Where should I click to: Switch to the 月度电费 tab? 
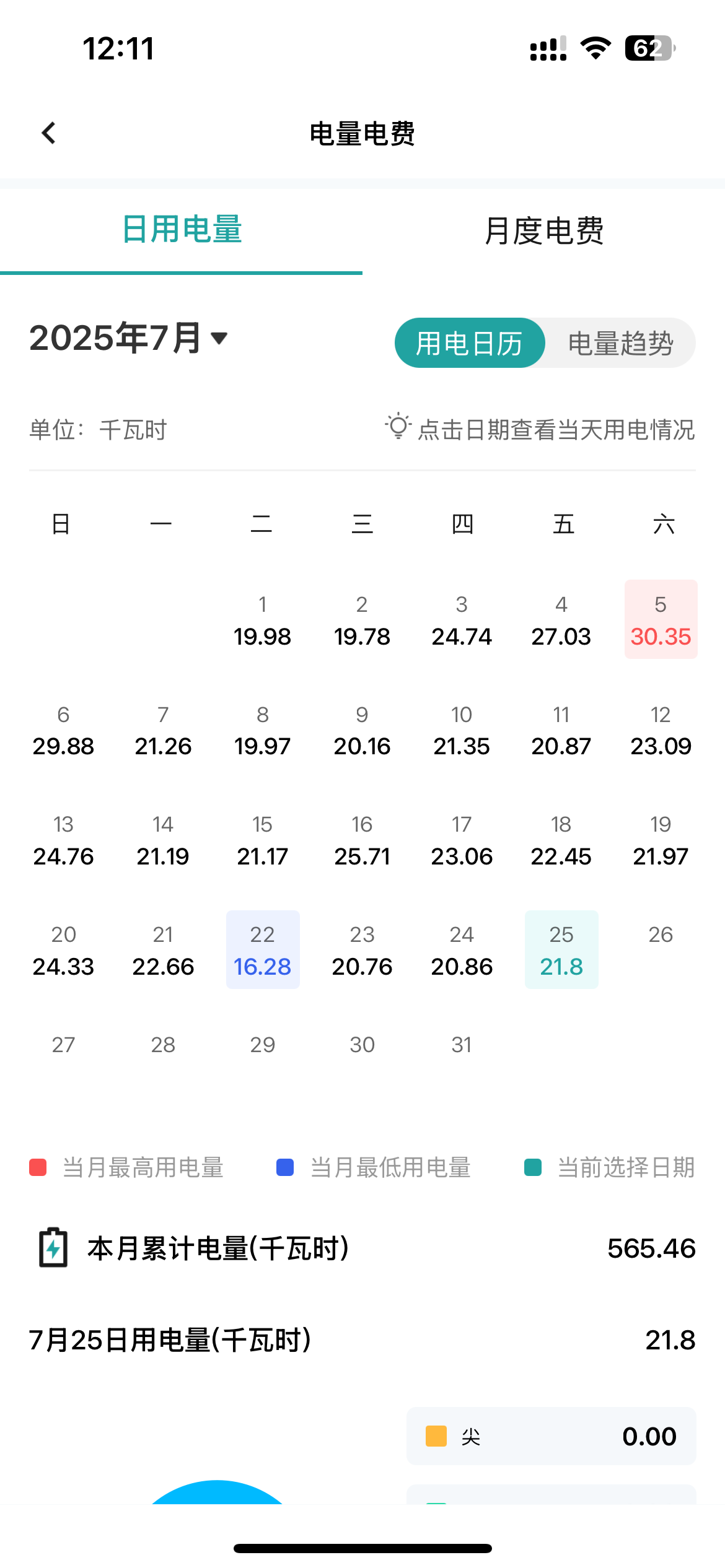543,231
